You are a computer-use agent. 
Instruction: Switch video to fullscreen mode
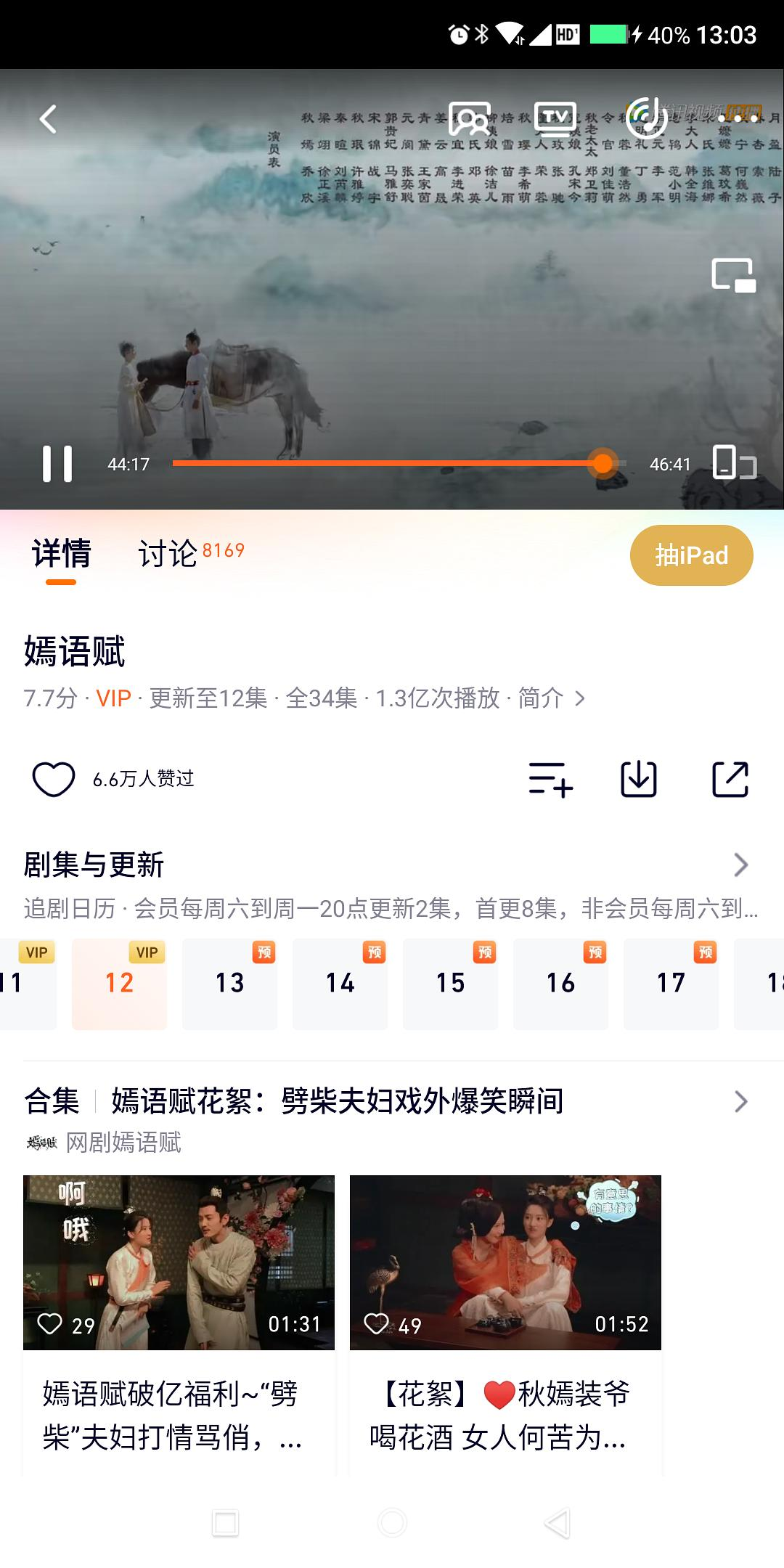(734, 463)
